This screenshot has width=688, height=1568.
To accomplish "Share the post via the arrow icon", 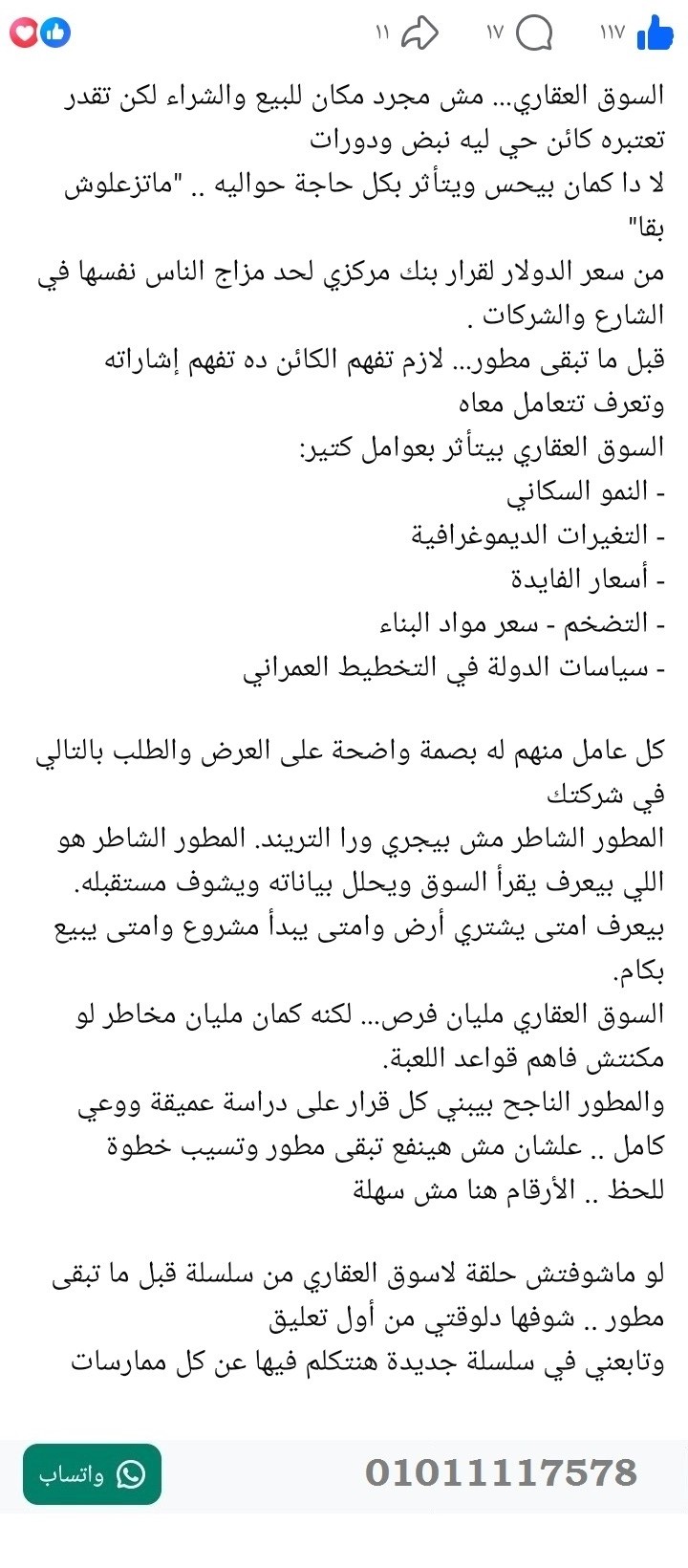I will pos(420,32).
